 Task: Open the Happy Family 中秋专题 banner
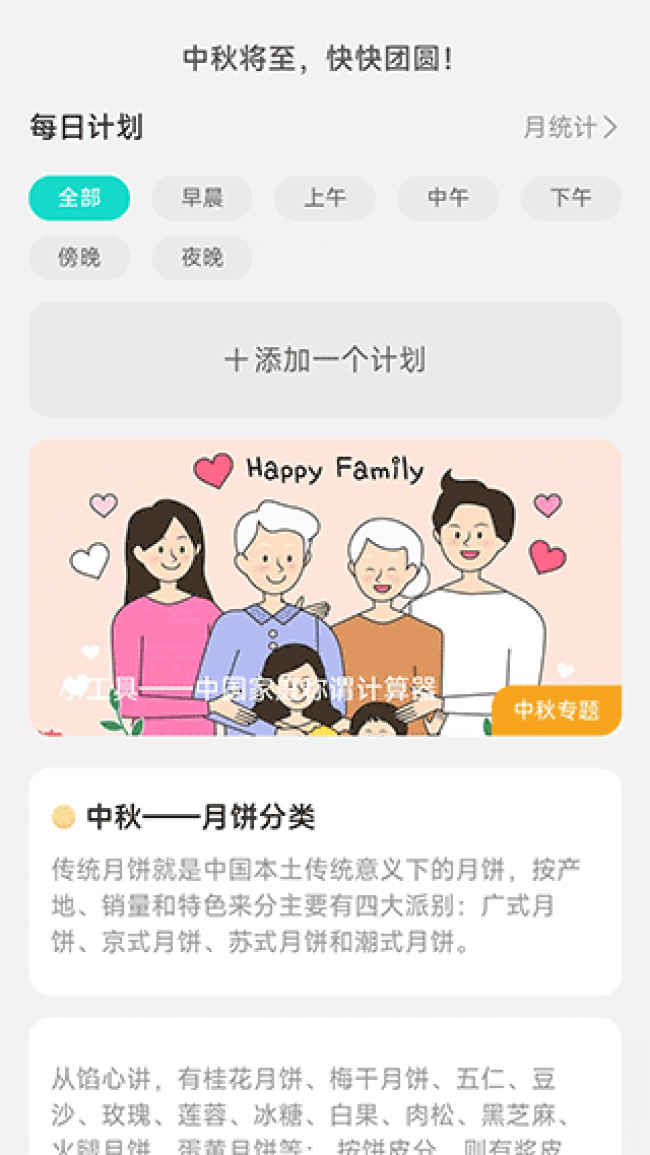[x=325, y=587]
